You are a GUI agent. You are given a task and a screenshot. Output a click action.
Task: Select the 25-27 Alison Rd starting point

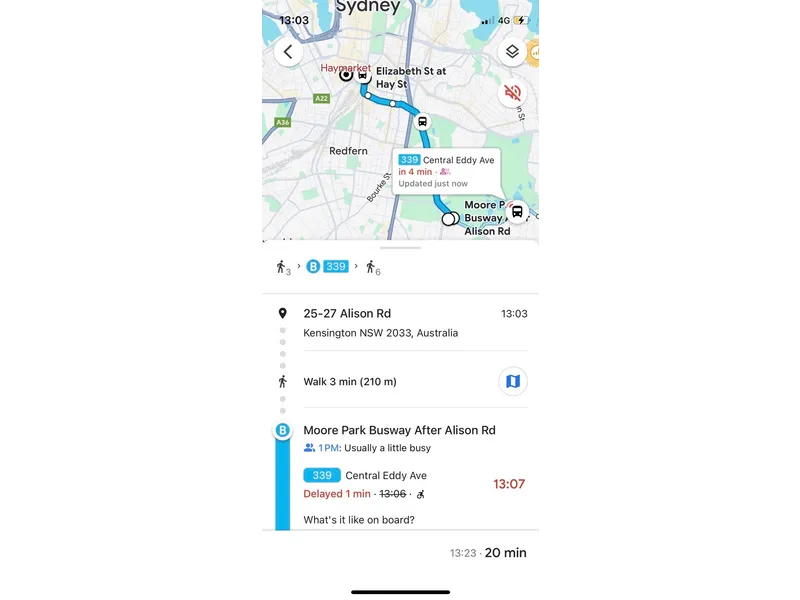347,314
